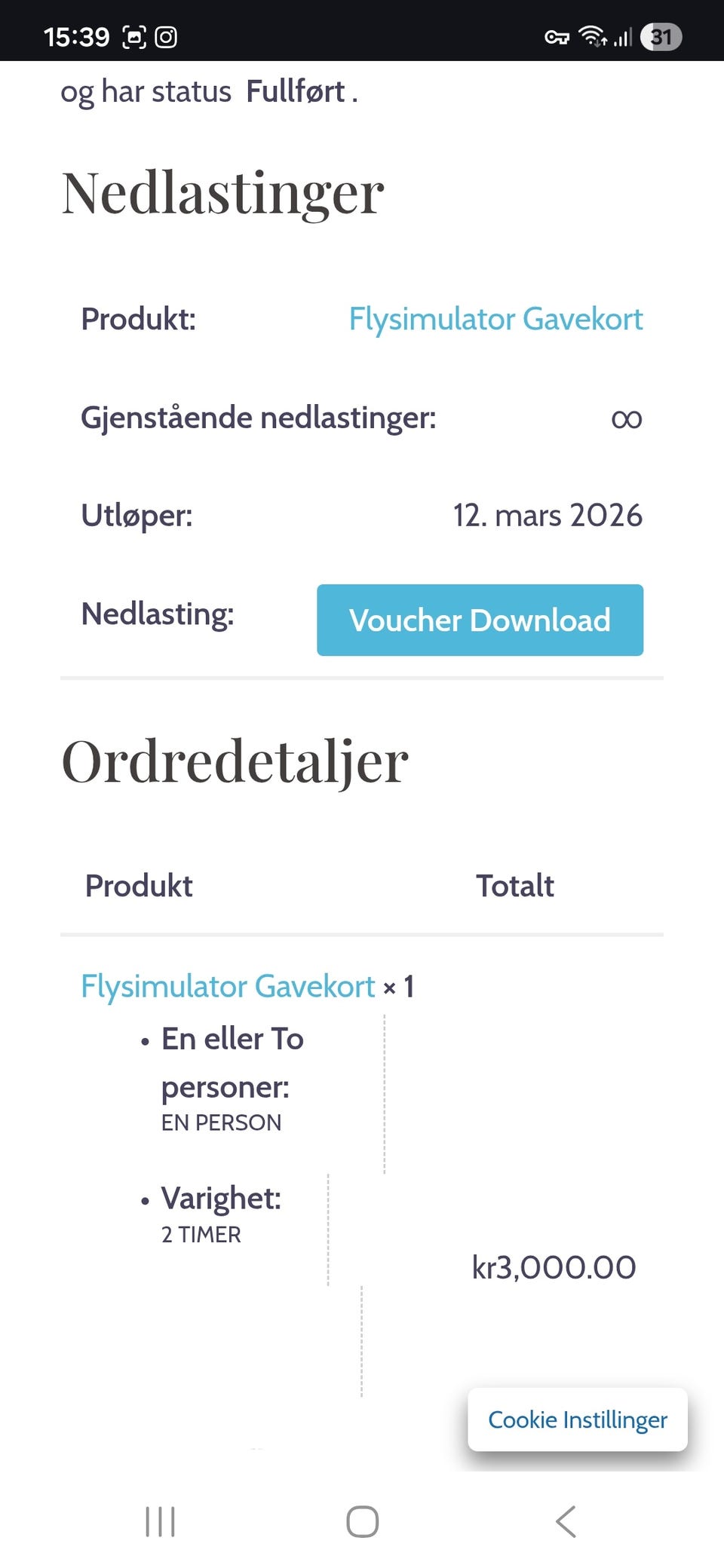This screenshot has width=724, height=1568.
Task: Tap the clock showing 15:39
Action: (x=75, y=36)
